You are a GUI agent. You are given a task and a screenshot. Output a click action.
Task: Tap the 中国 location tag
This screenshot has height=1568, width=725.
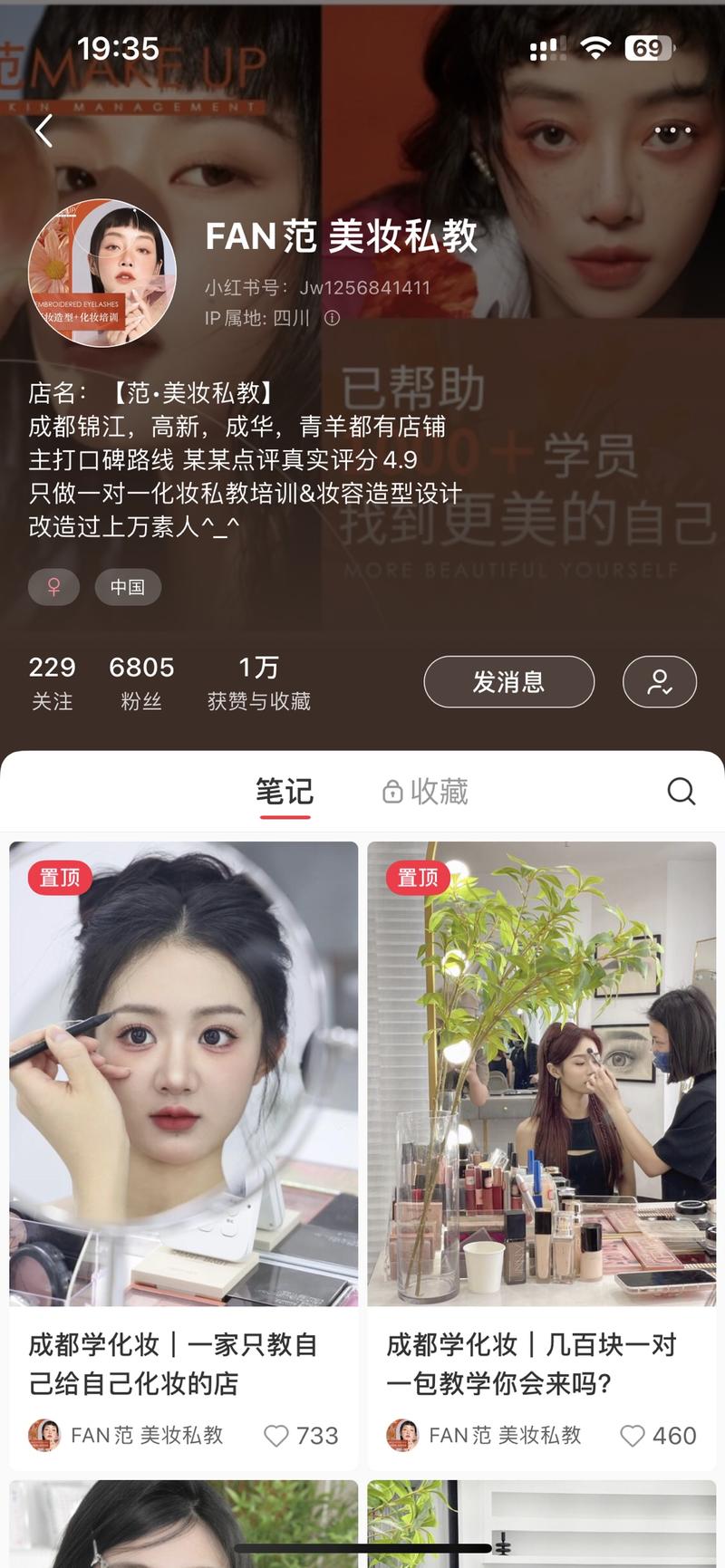coord(128,587)
